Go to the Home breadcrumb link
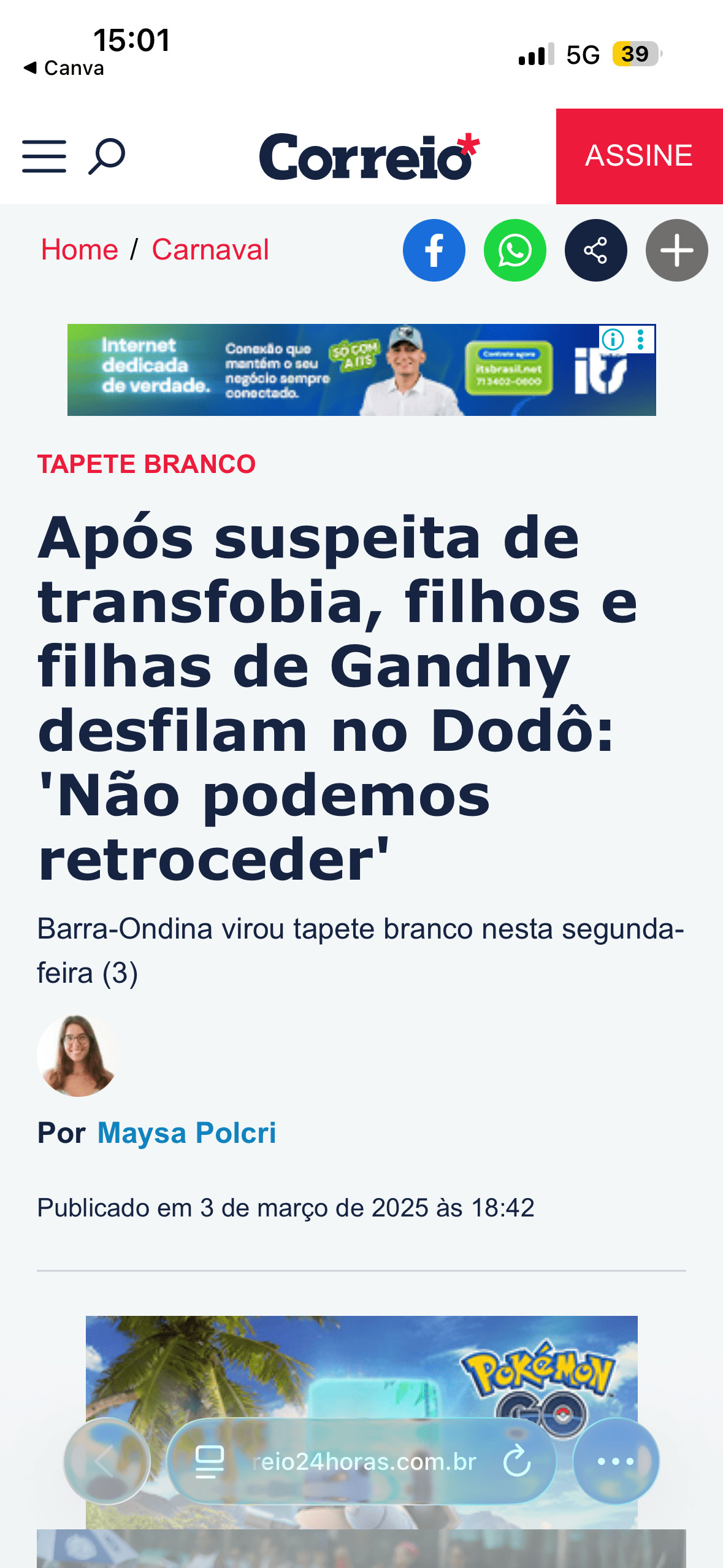 tap(79, 250)
